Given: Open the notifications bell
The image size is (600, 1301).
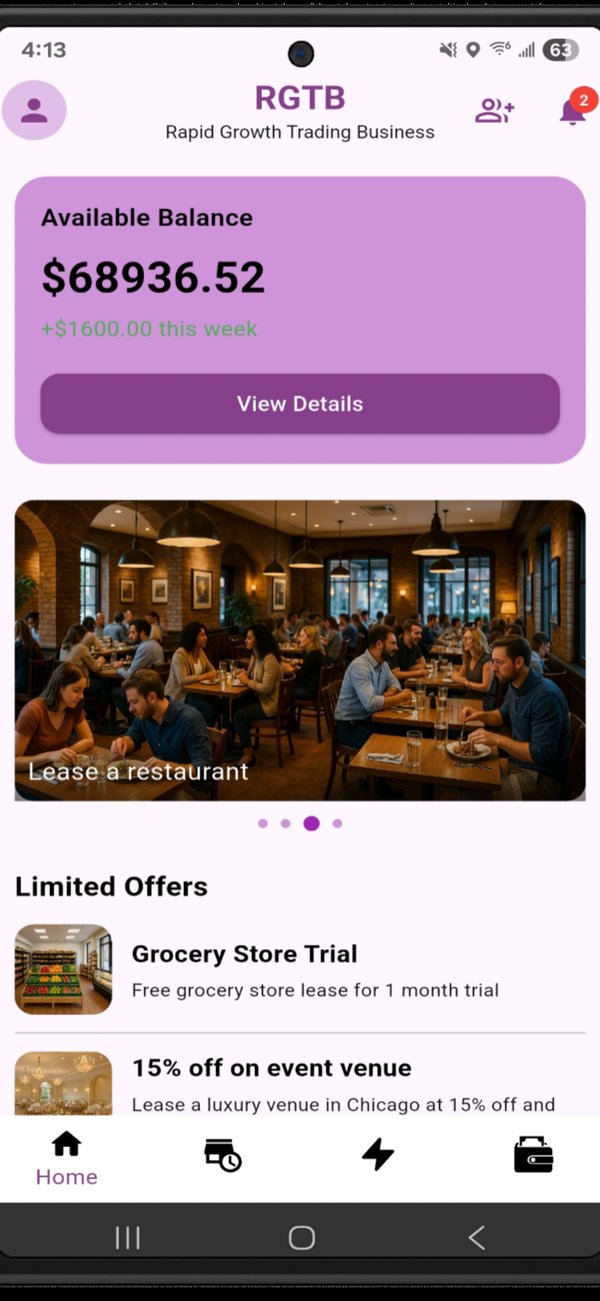Looking at the screenshot, I should point(573,111).
